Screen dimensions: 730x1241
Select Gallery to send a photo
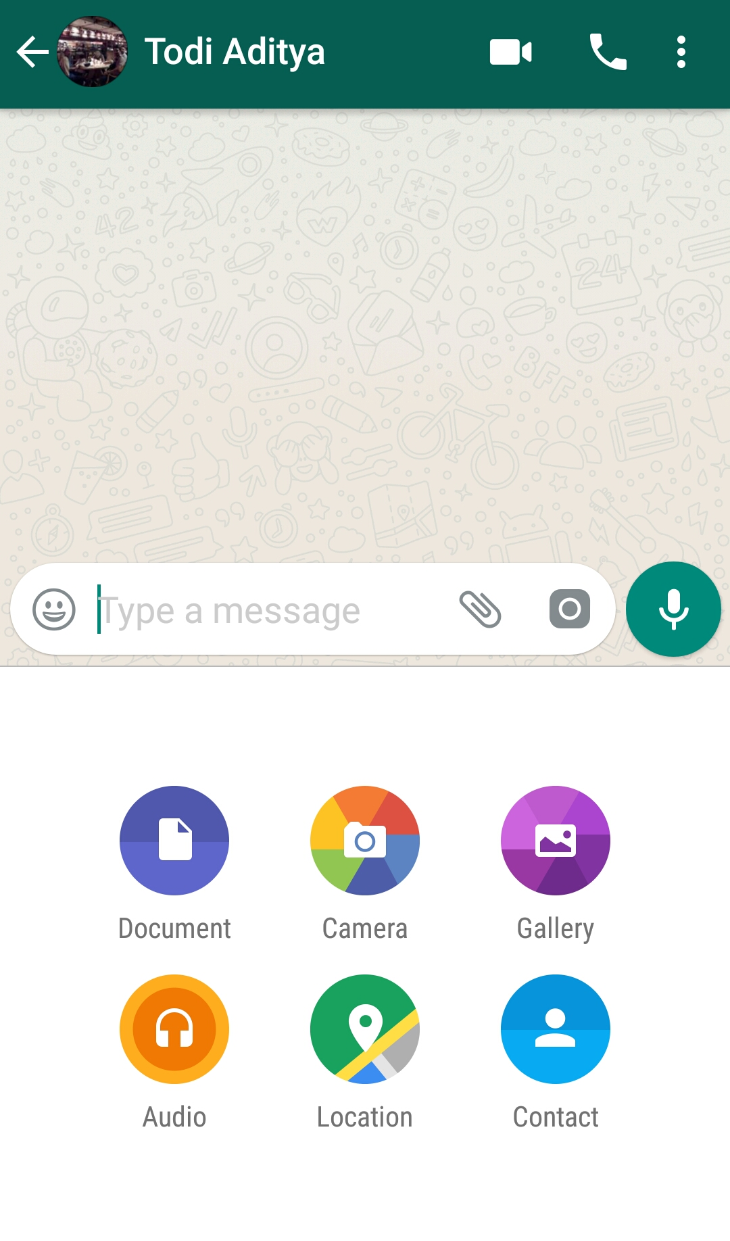pyautogui.click(x=555, y=840)
